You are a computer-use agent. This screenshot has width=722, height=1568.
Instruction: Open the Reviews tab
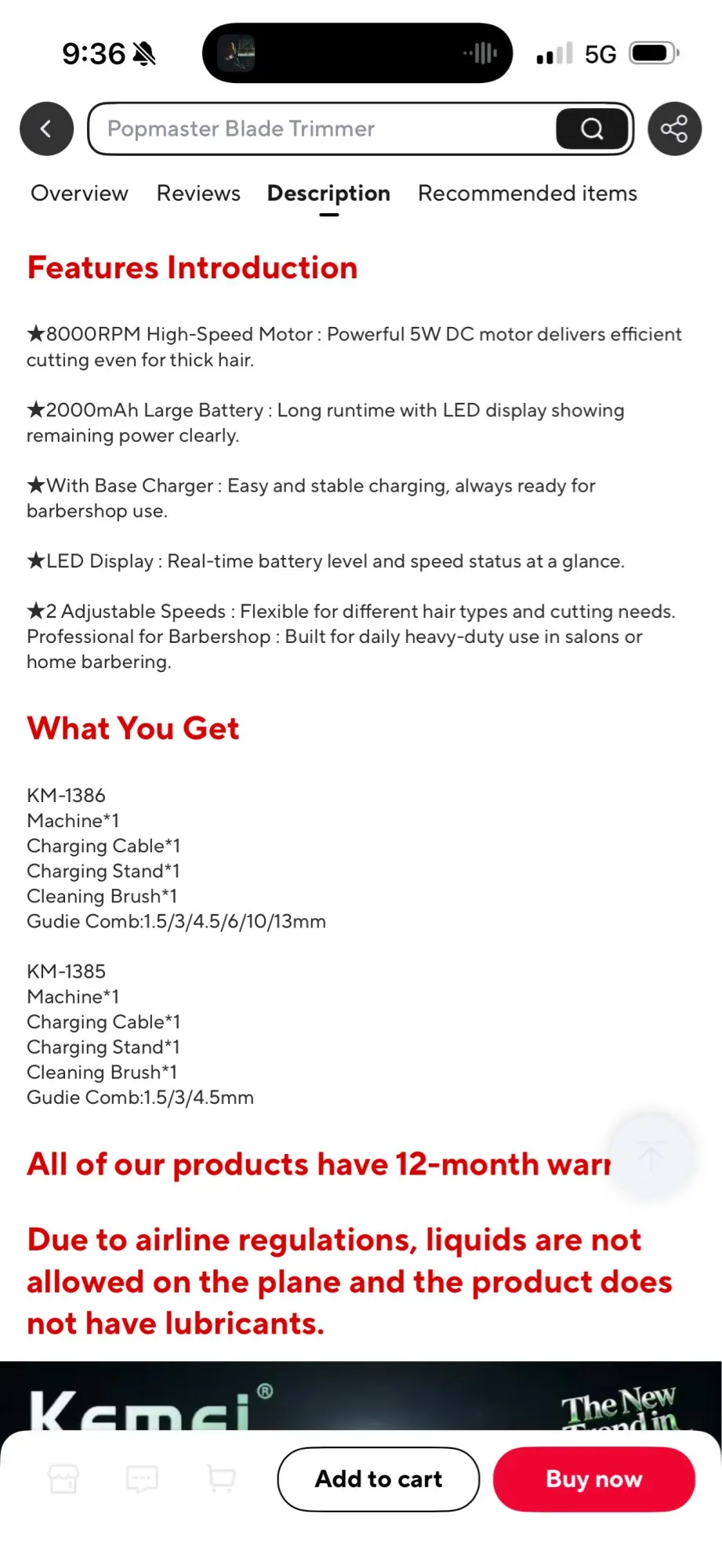click(x=198, y=193)
